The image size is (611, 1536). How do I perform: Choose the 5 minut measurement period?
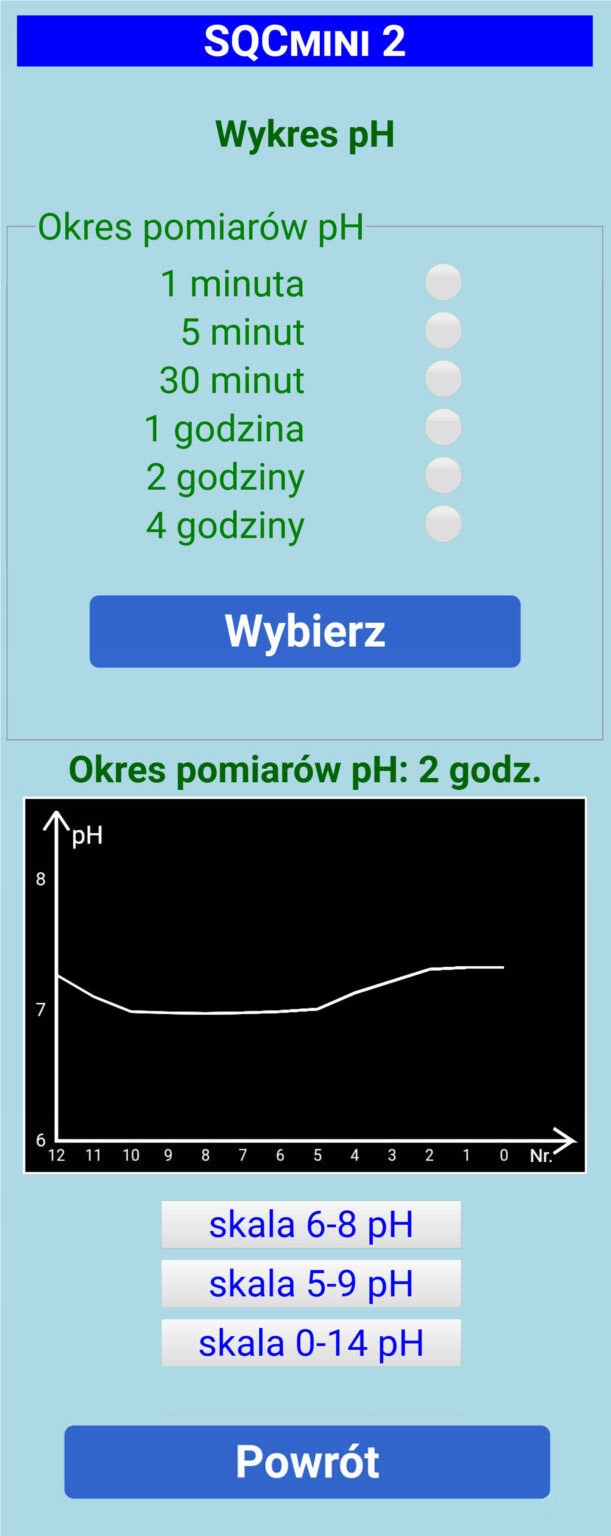(x=443, y=331)
